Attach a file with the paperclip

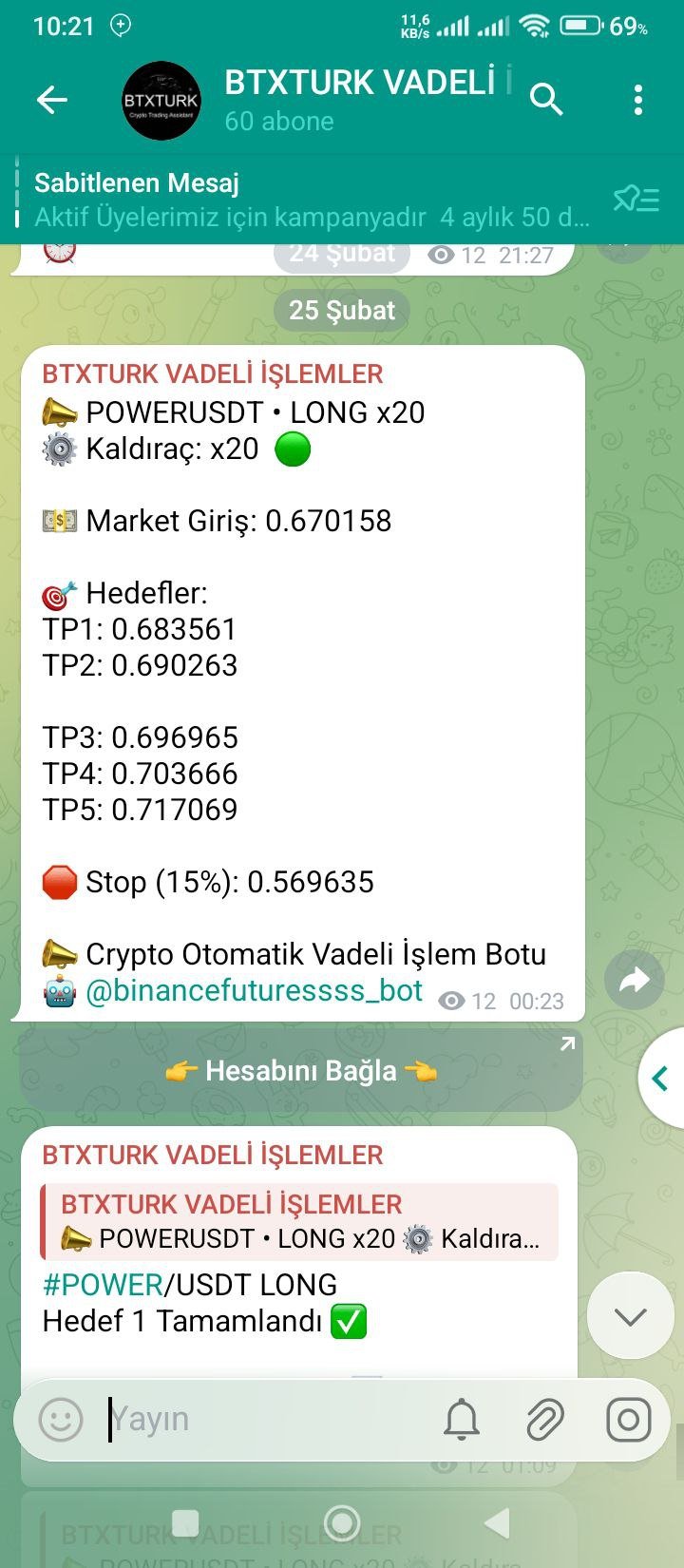[x=546, y=1420]
